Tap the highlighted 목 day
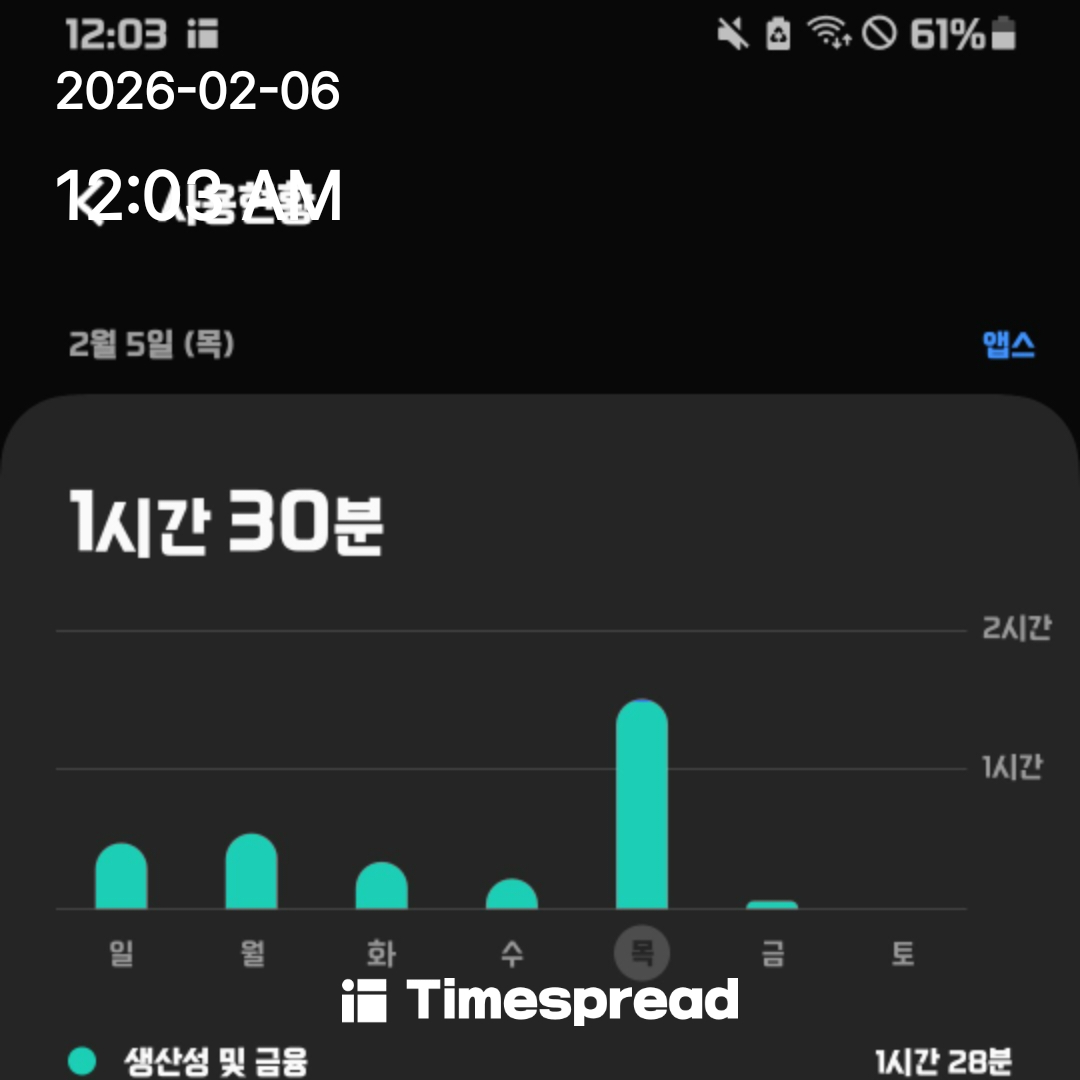 641,953
